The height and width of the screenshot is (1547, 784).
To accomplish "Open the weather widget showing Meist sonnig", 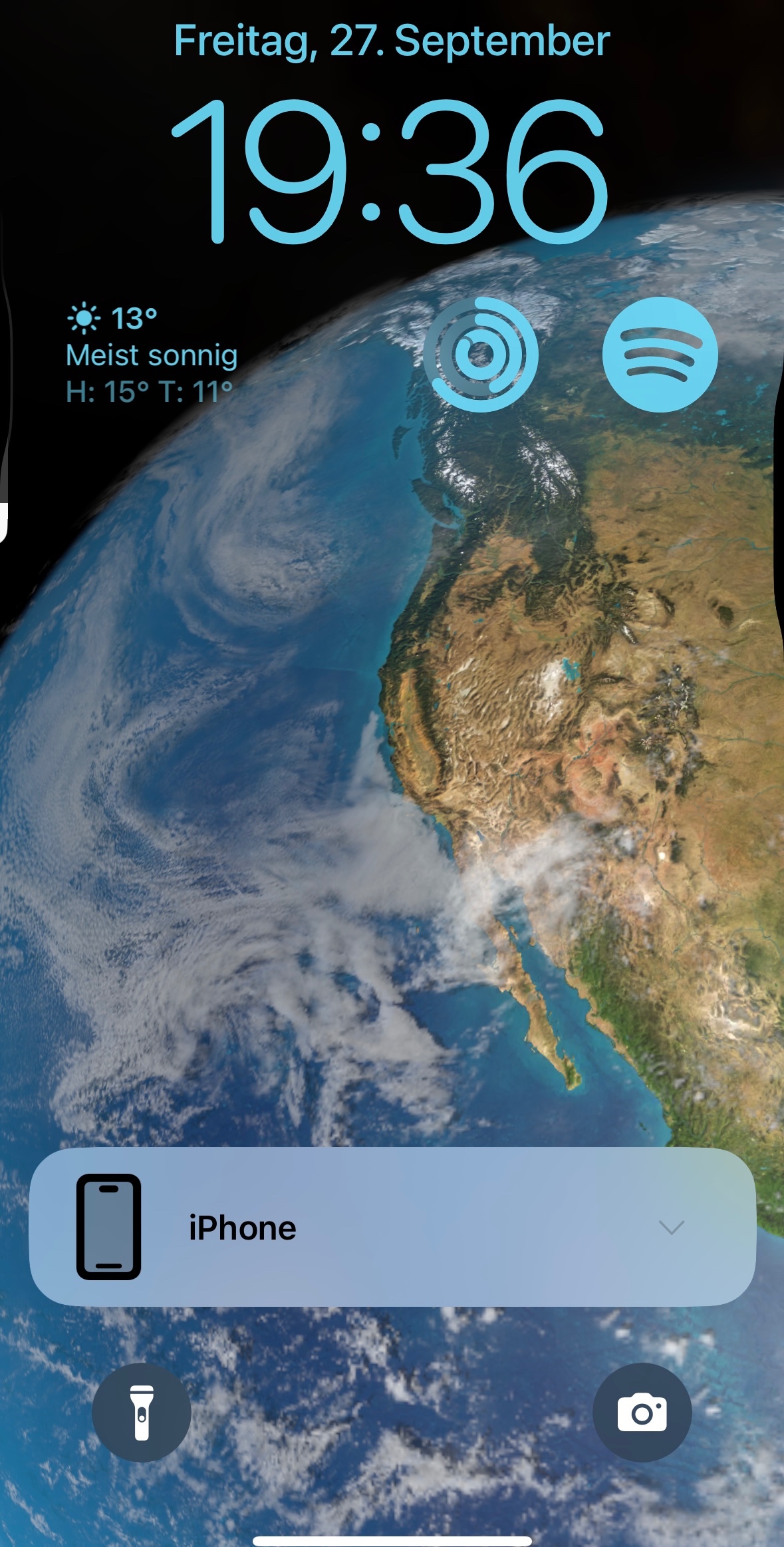I will coord(152,355).
